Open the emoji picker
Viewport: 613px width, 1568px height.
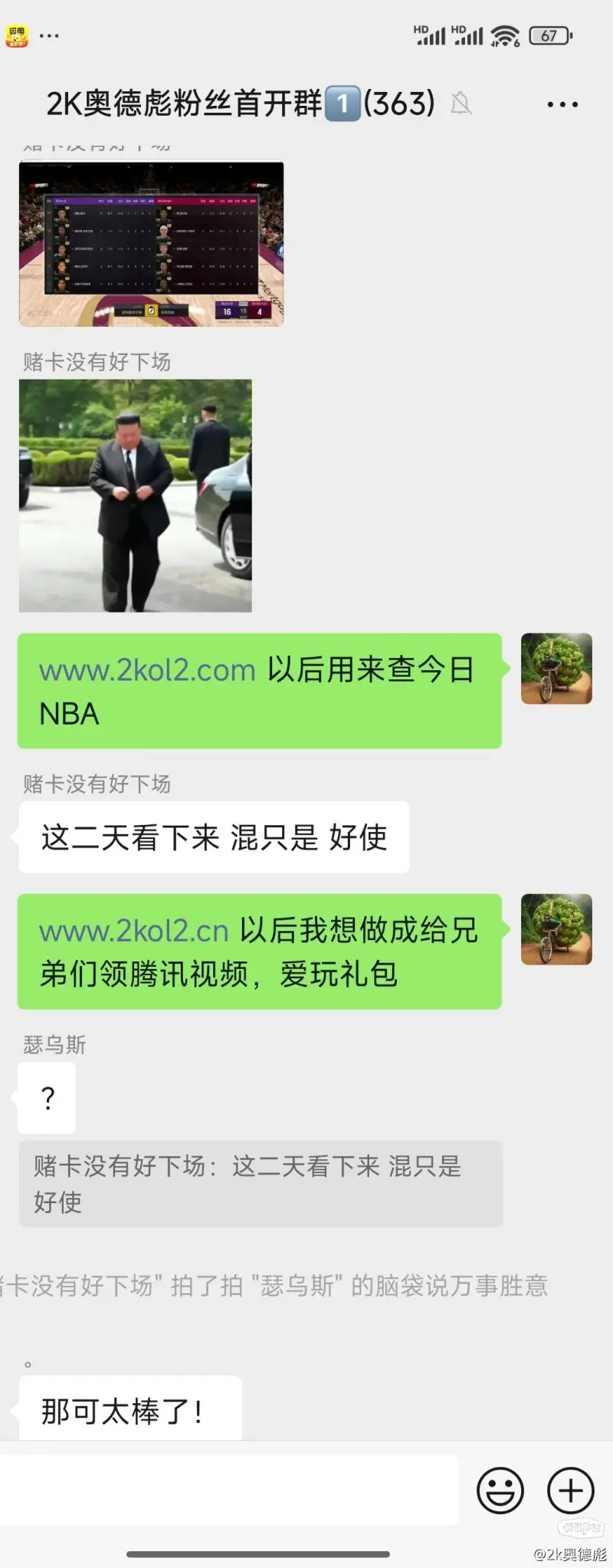coord(500,1491)
